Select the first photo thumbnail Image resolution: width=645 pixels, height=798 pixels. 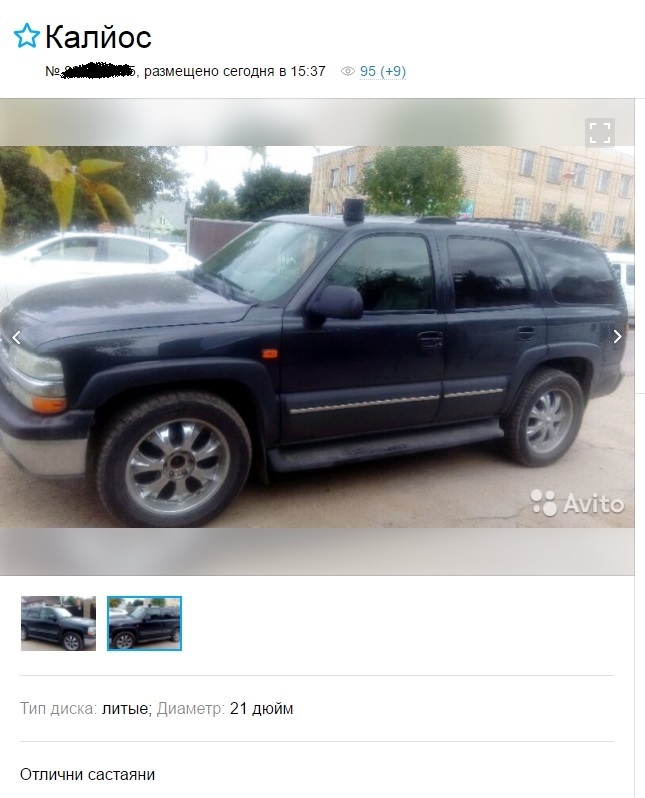pyautogui.click(x=58, y=624)
